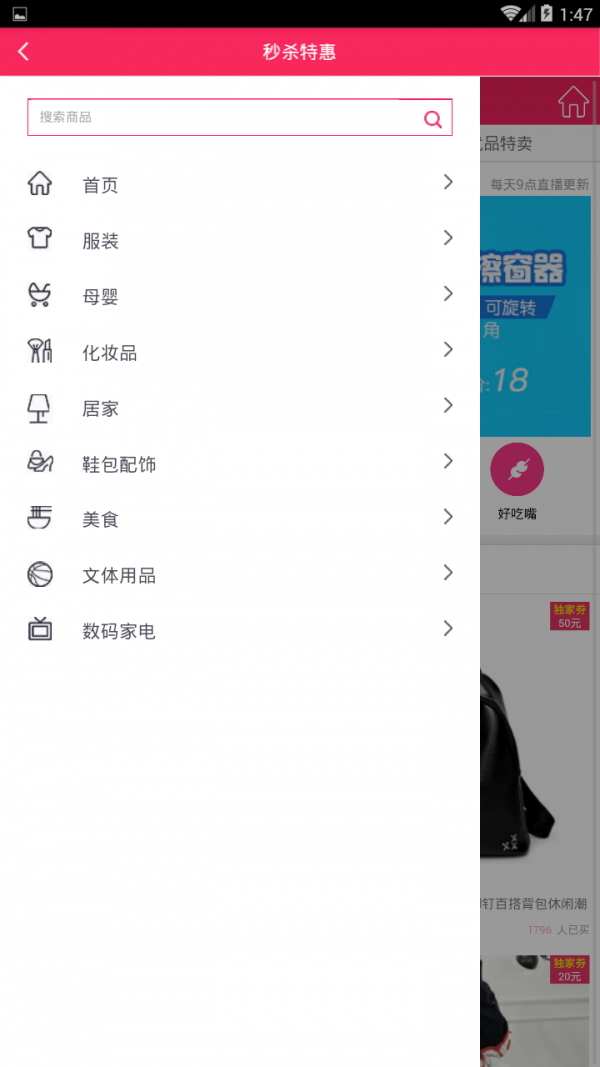Viewport: 600px width, 1067px height.
Task: Open the 文体用品 category
Action: click(x=240, y=575)
